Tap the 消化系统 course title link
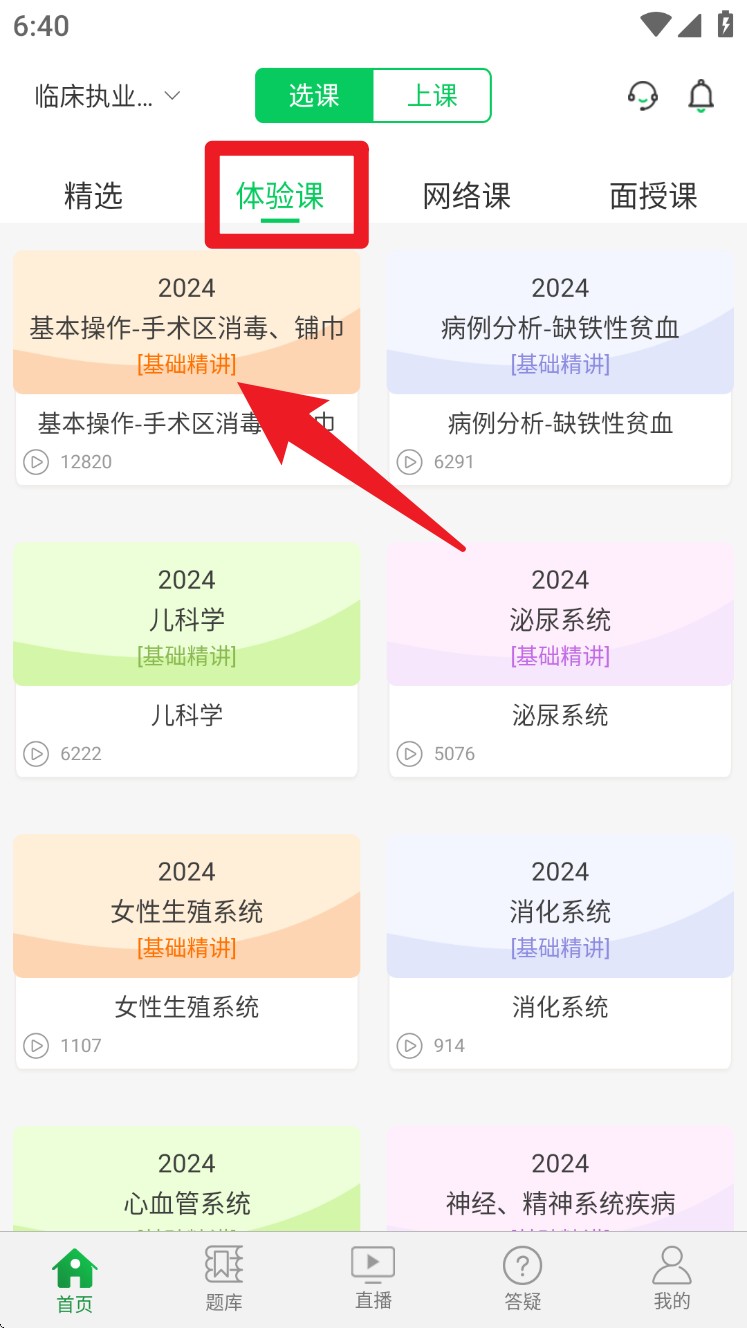The image size is (747, 1328). coord(559,1007)
